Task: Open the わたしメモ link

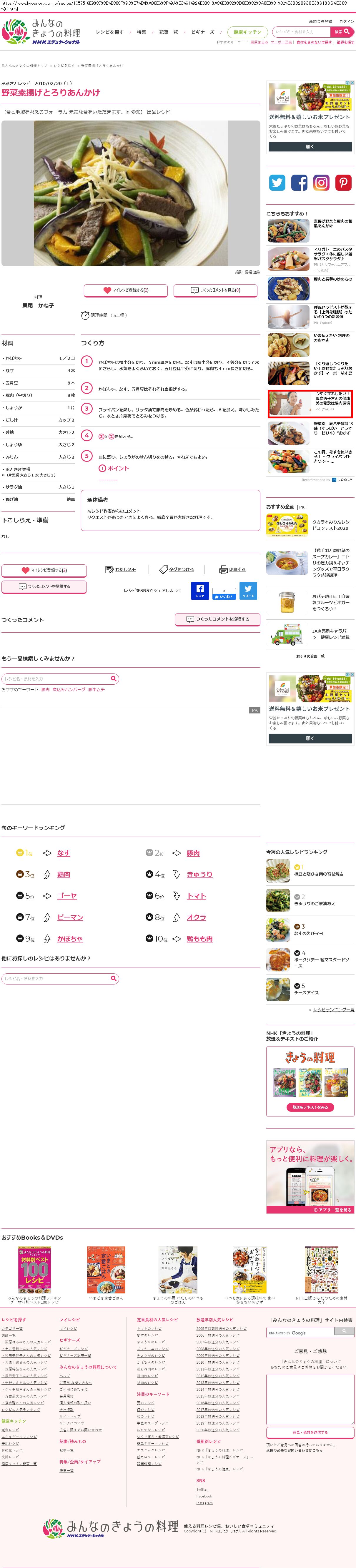Action: click(x=121, y=570)
